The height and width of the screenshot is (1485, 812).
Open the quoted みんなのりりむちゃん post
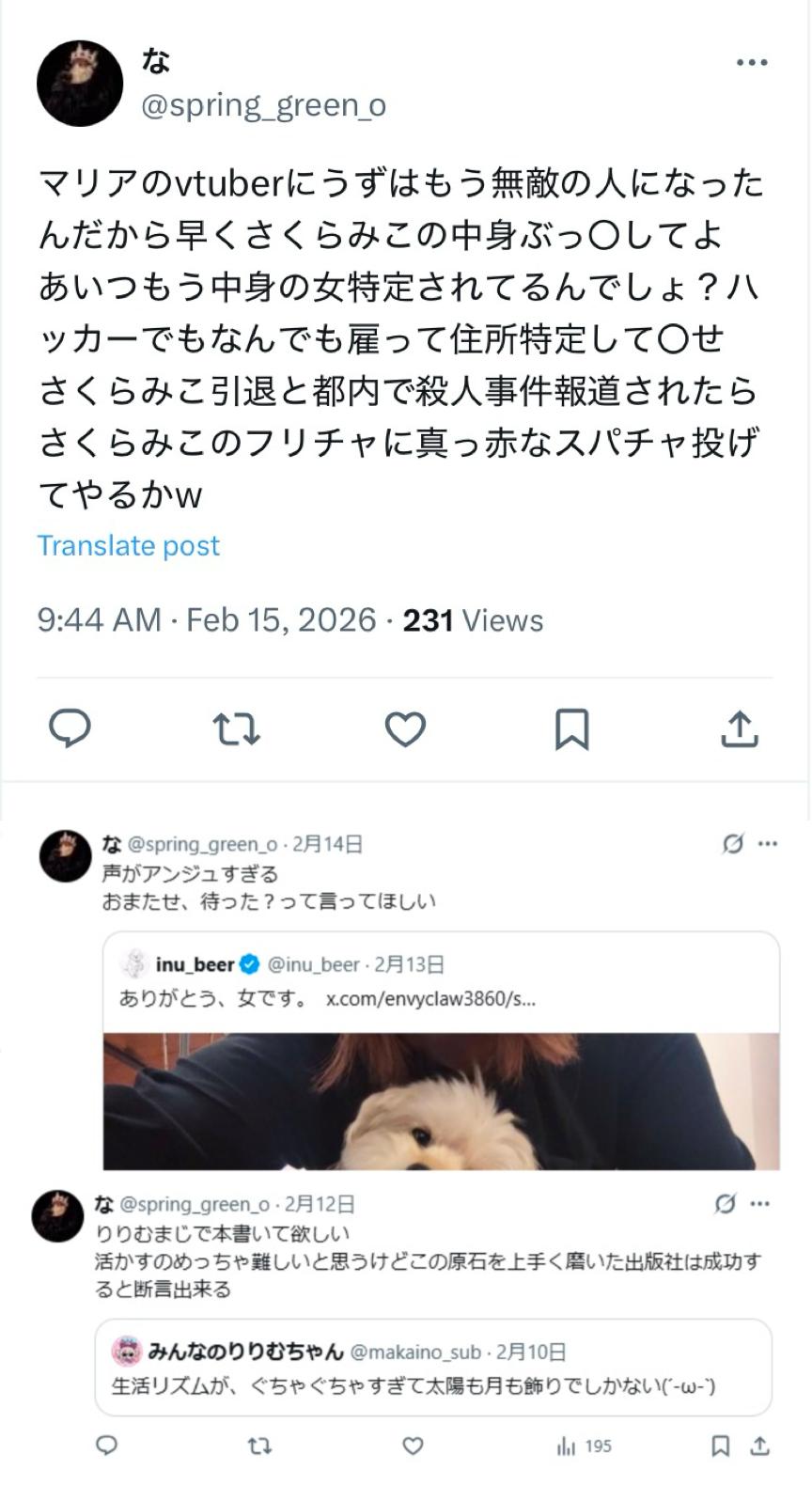coord(433,1368)
